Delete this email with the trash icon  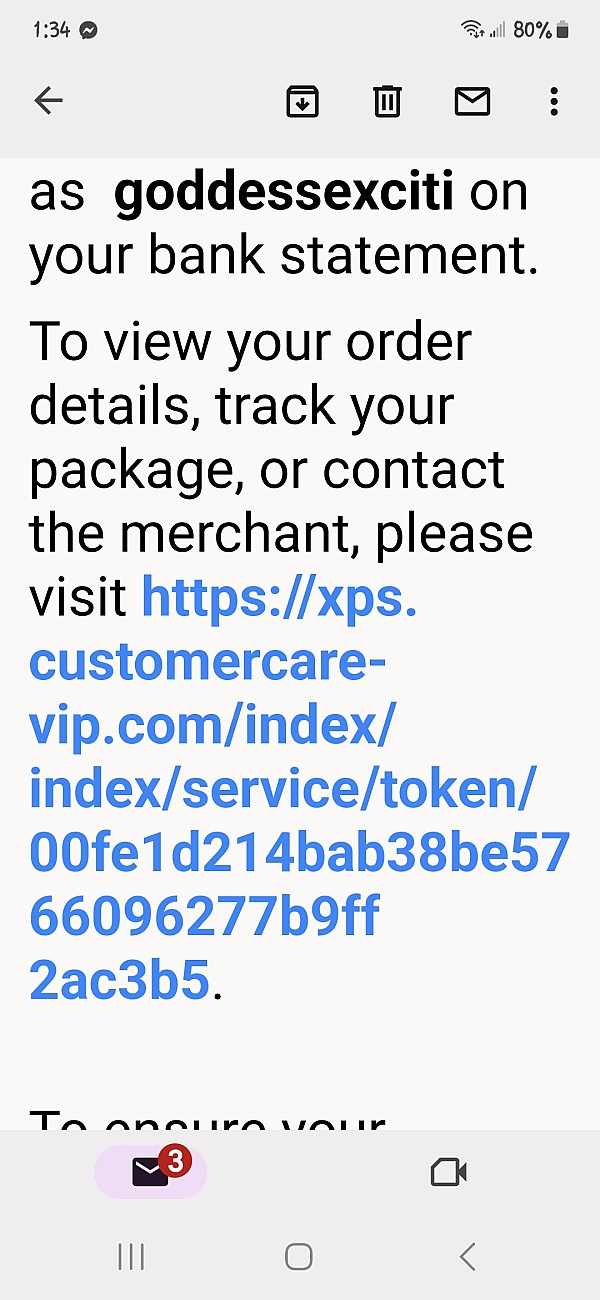[x=387, y=101]
